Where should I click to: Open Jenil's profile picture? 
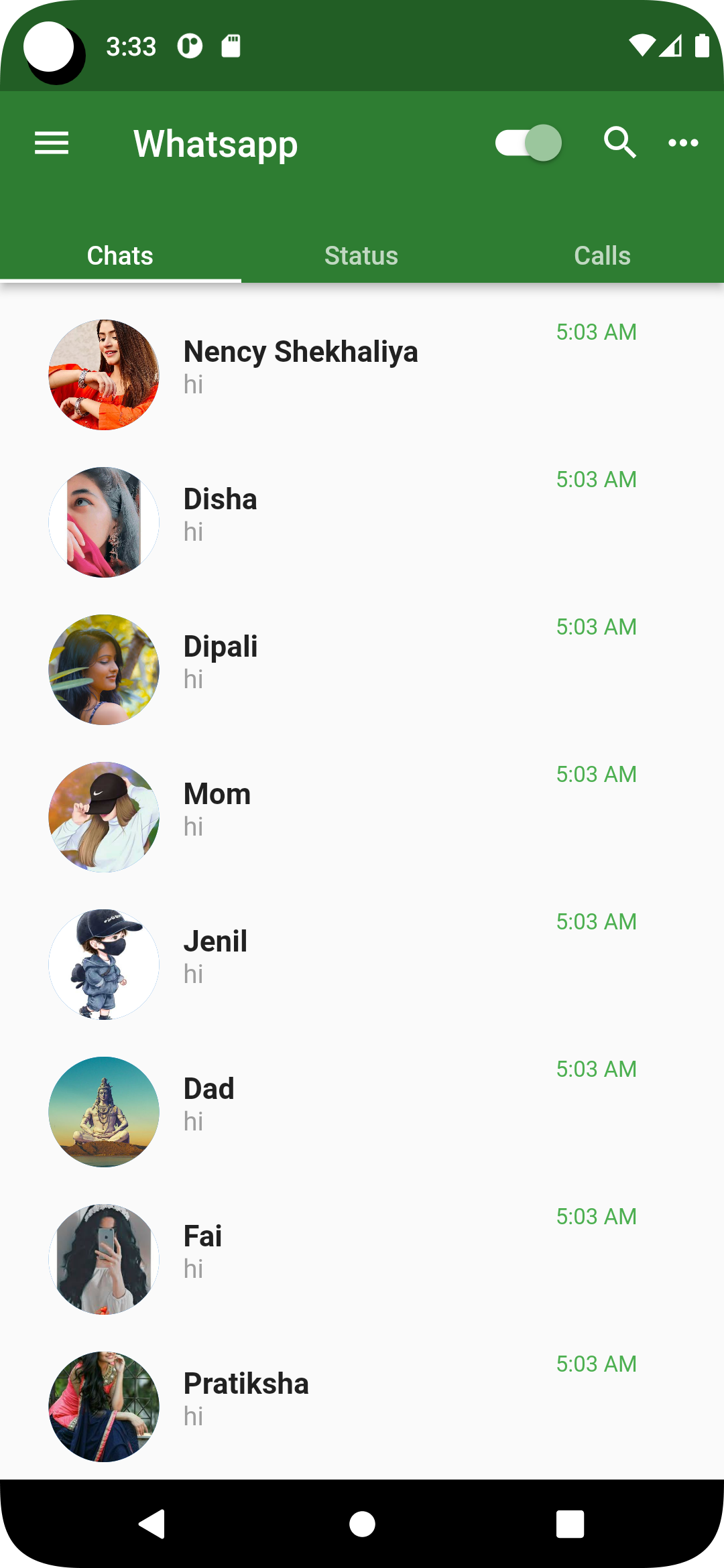click(103, 964)
